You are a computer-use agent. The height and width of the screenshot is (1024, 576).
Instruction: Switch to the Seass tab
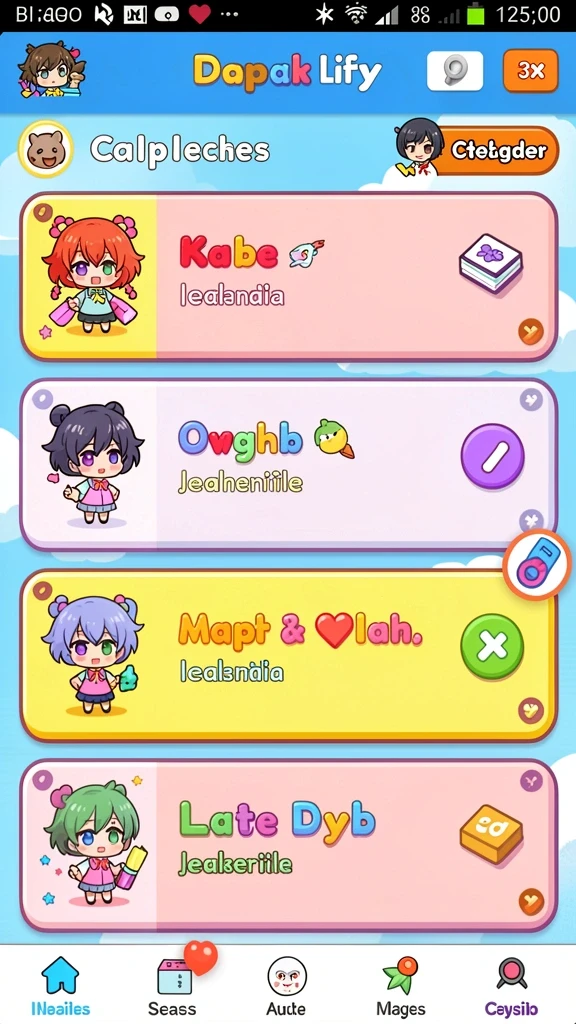[173, 985]
